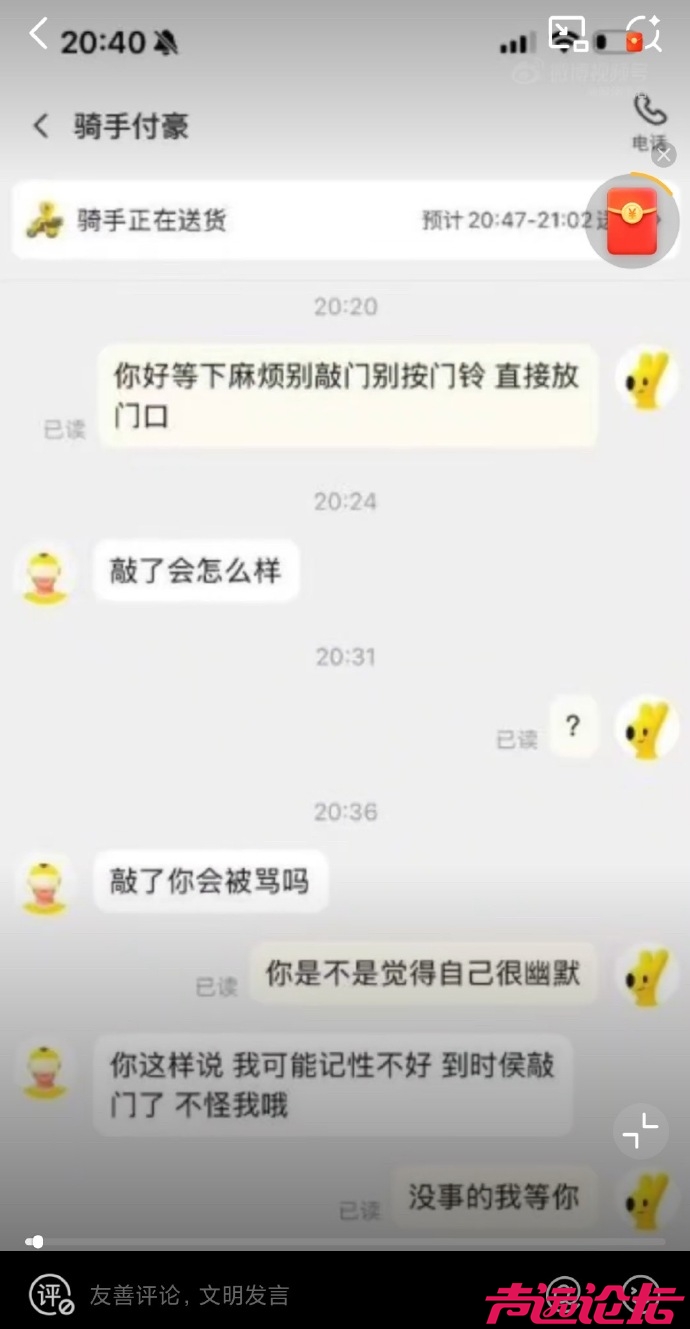
Task: Tap the video progress bar
Action: [x=345, y=1241]
